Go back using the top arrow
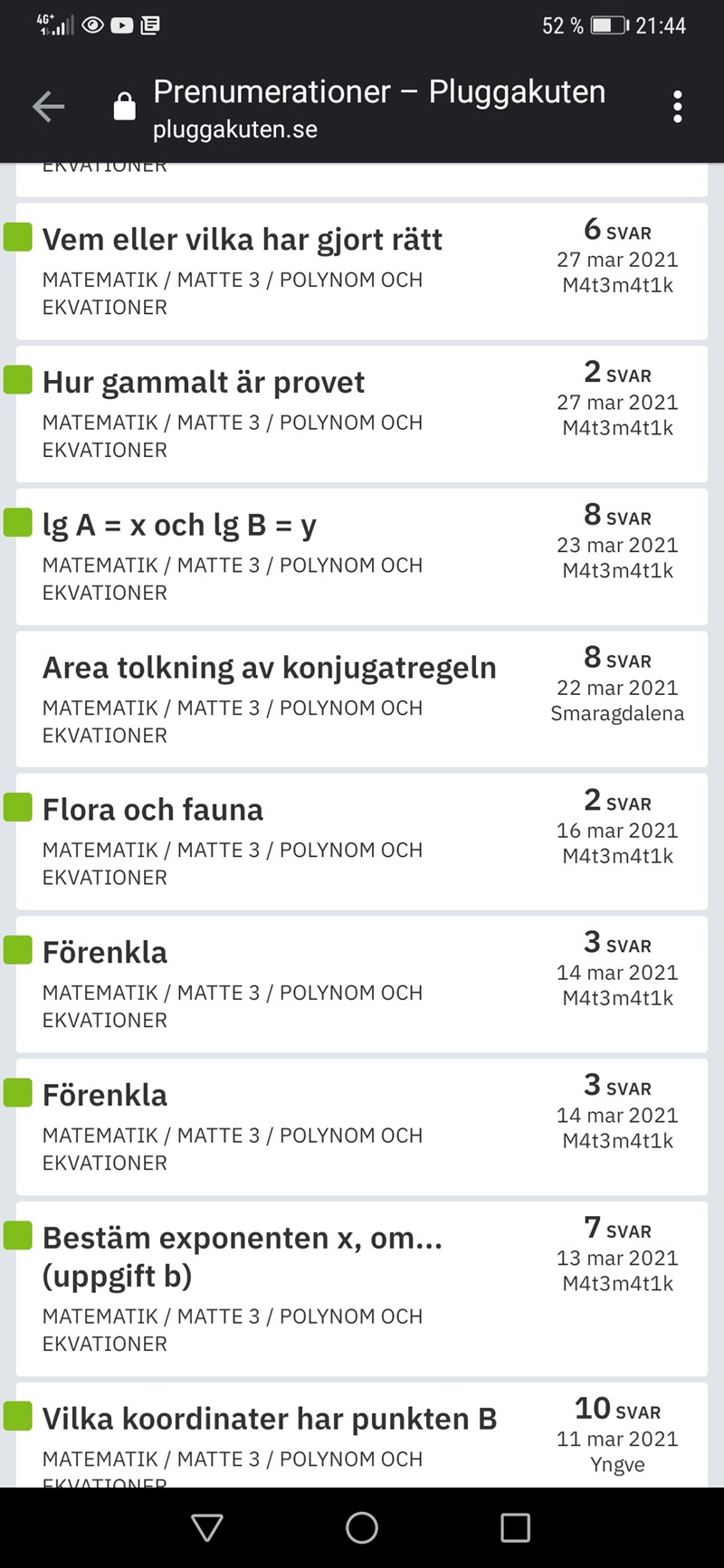 click(x=49, y=107)
